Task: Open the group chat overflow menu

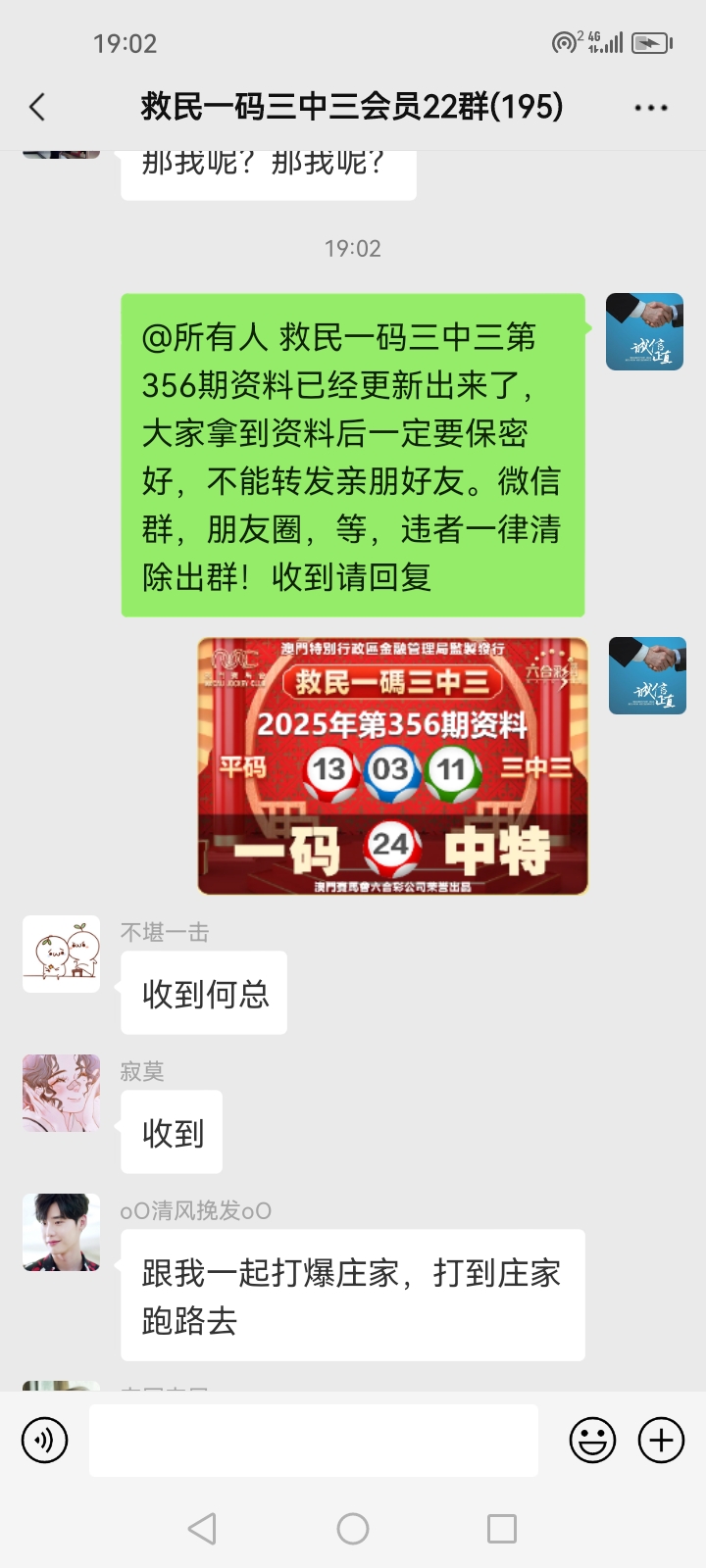Action: pos(651,108)
